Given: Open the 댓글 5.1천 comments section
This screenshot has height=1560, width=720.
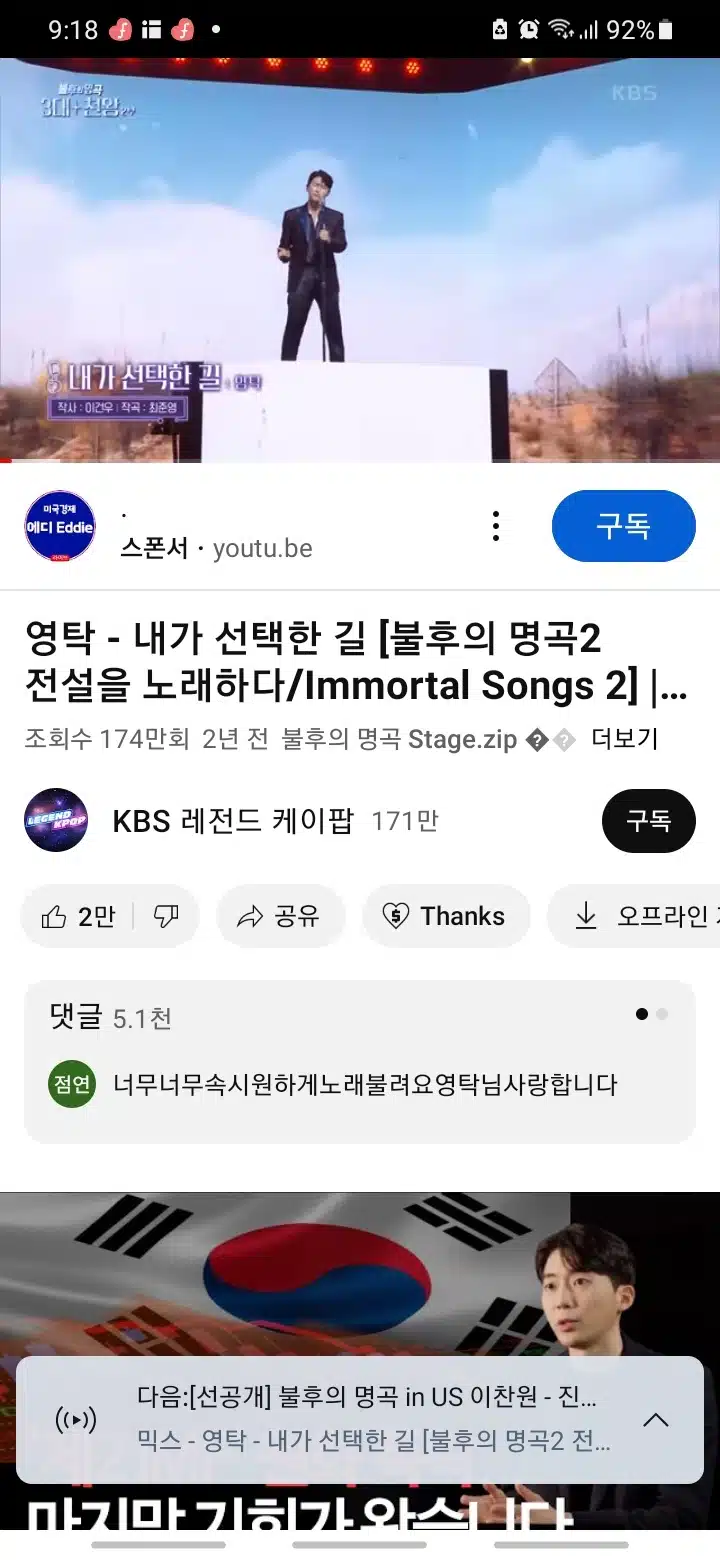Looking at the screenshot, I should click(x=360, y=1062).
